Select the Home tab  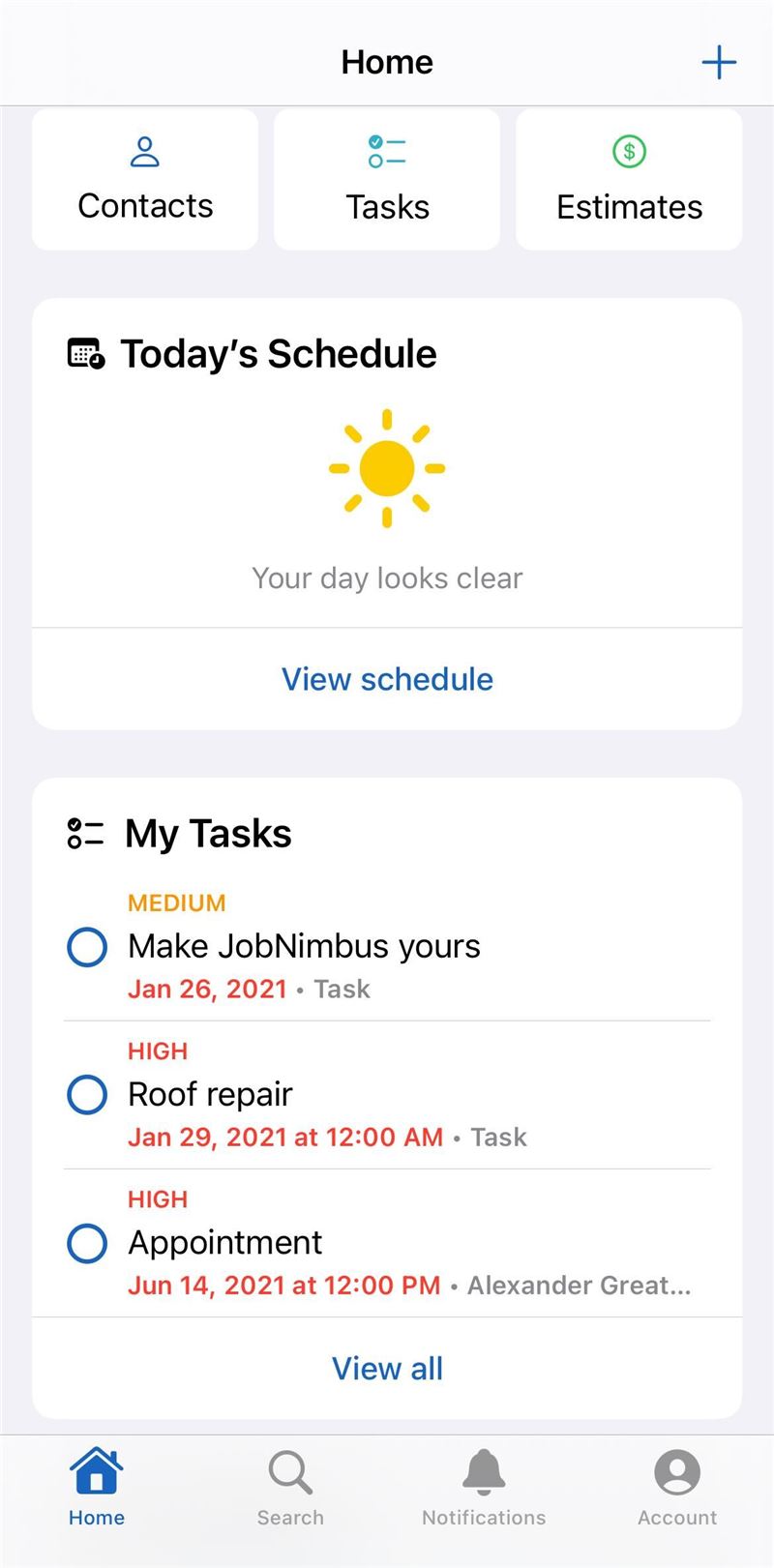point(97,1488)
